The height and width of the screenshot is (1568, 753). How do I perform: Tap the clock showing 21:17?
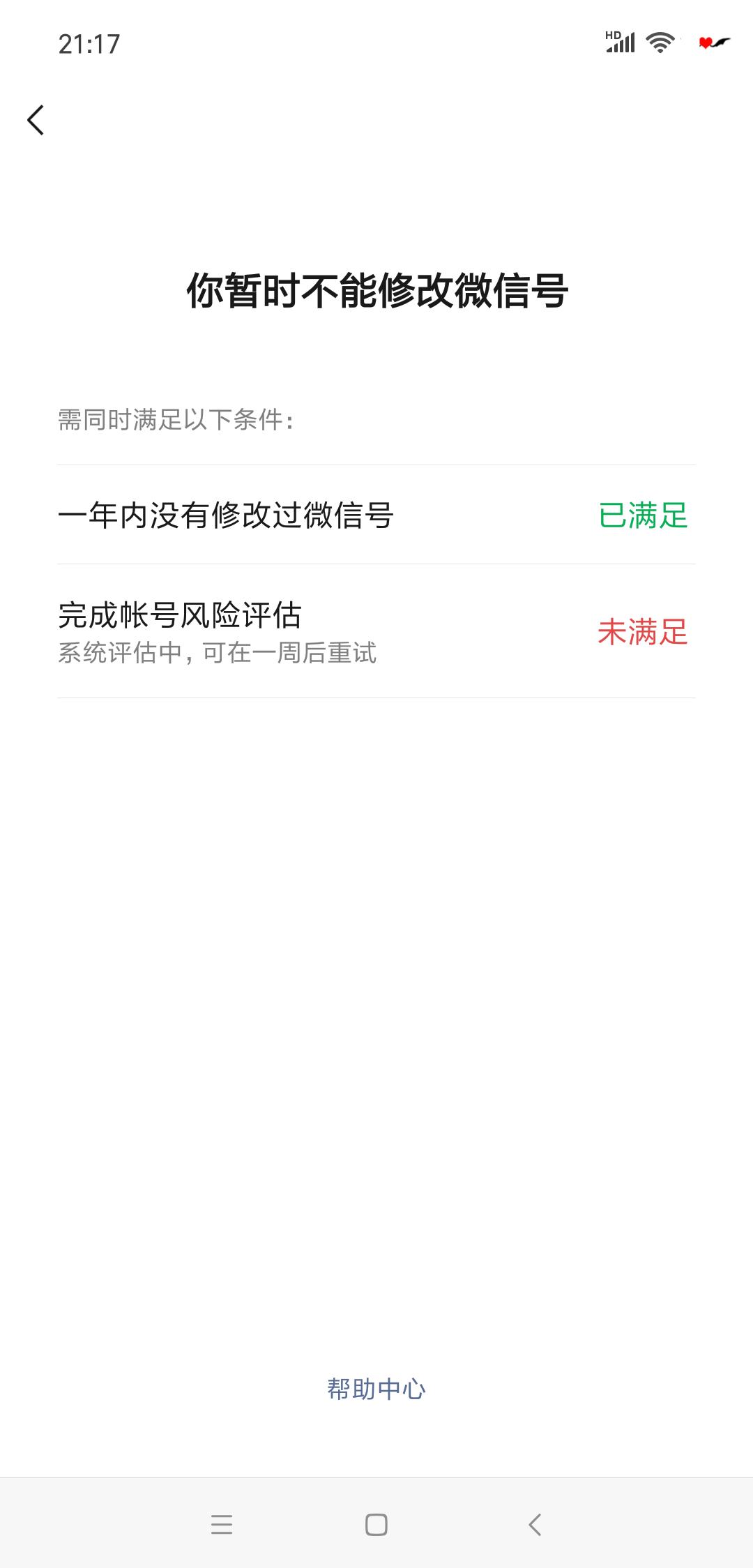89,43
